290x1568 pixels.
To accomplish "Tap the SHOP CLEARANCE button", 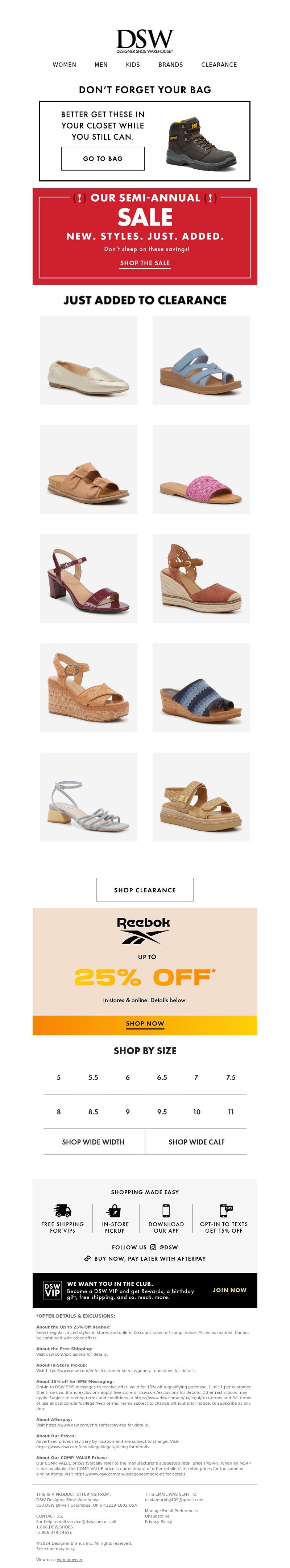I will pyautogui.click(x=145, y=889).
